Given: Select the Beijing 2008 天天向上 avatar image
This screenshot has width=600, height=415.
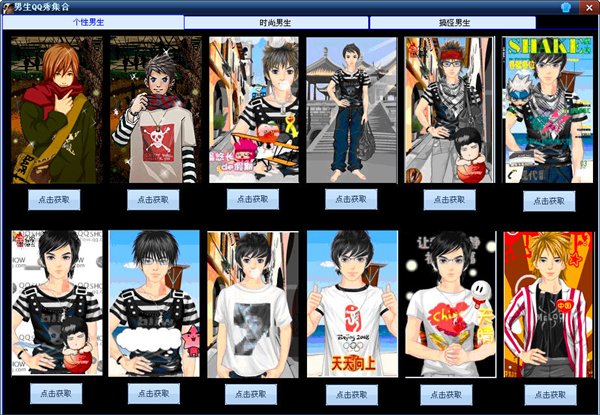Looking at the screenshot, I should coord(352,303).
